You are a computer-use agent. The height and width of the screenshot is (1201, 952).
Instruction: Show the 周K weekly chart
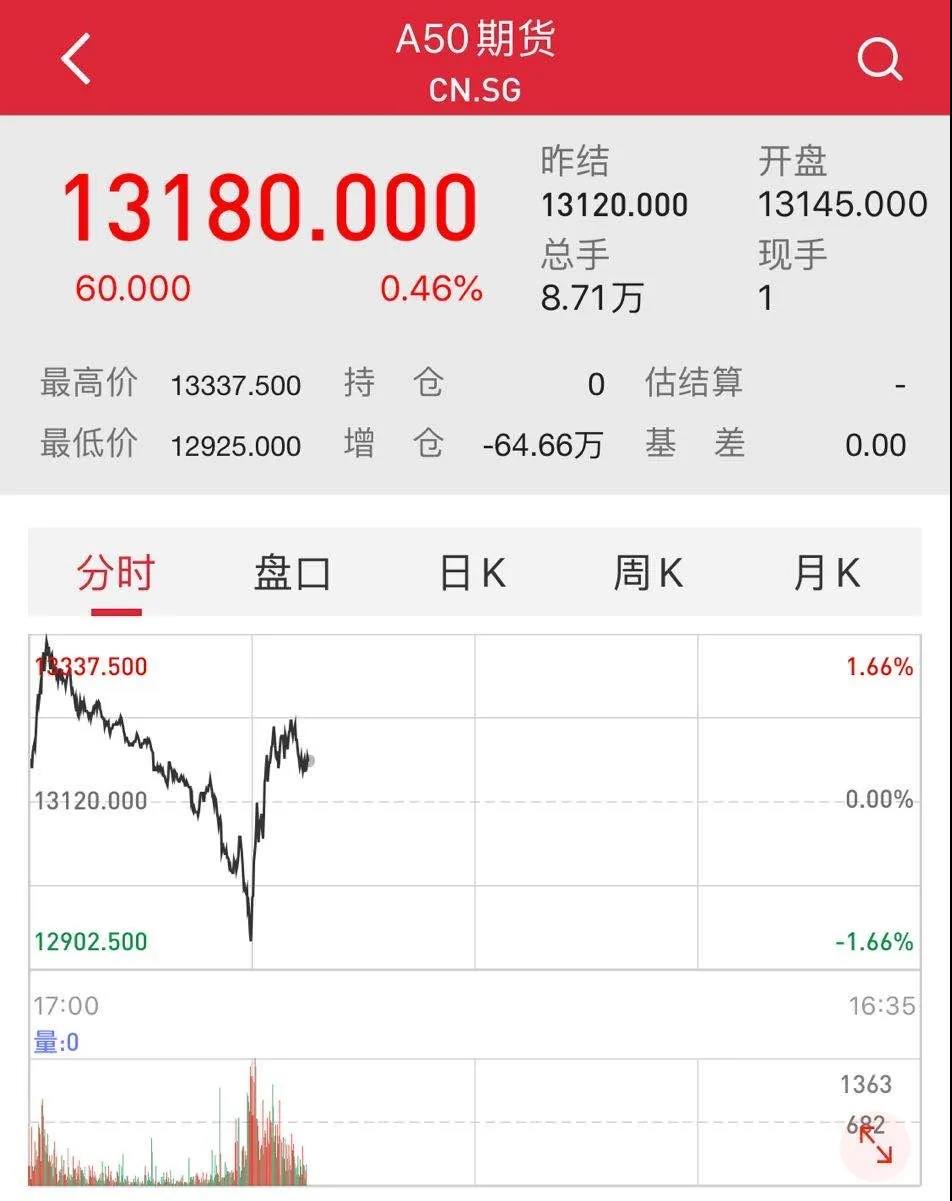pos(648,574)
